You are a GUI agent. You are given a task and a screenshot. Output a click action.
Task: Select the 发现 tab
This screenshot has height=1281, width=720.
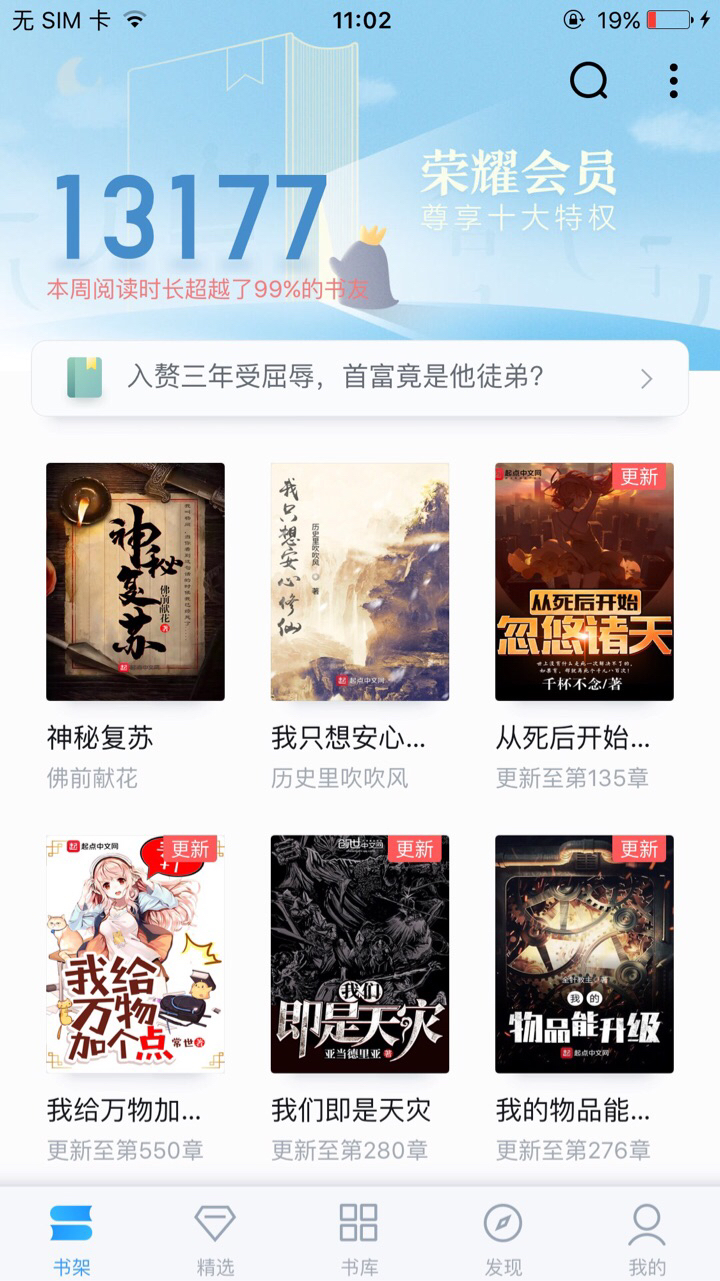503,1238
